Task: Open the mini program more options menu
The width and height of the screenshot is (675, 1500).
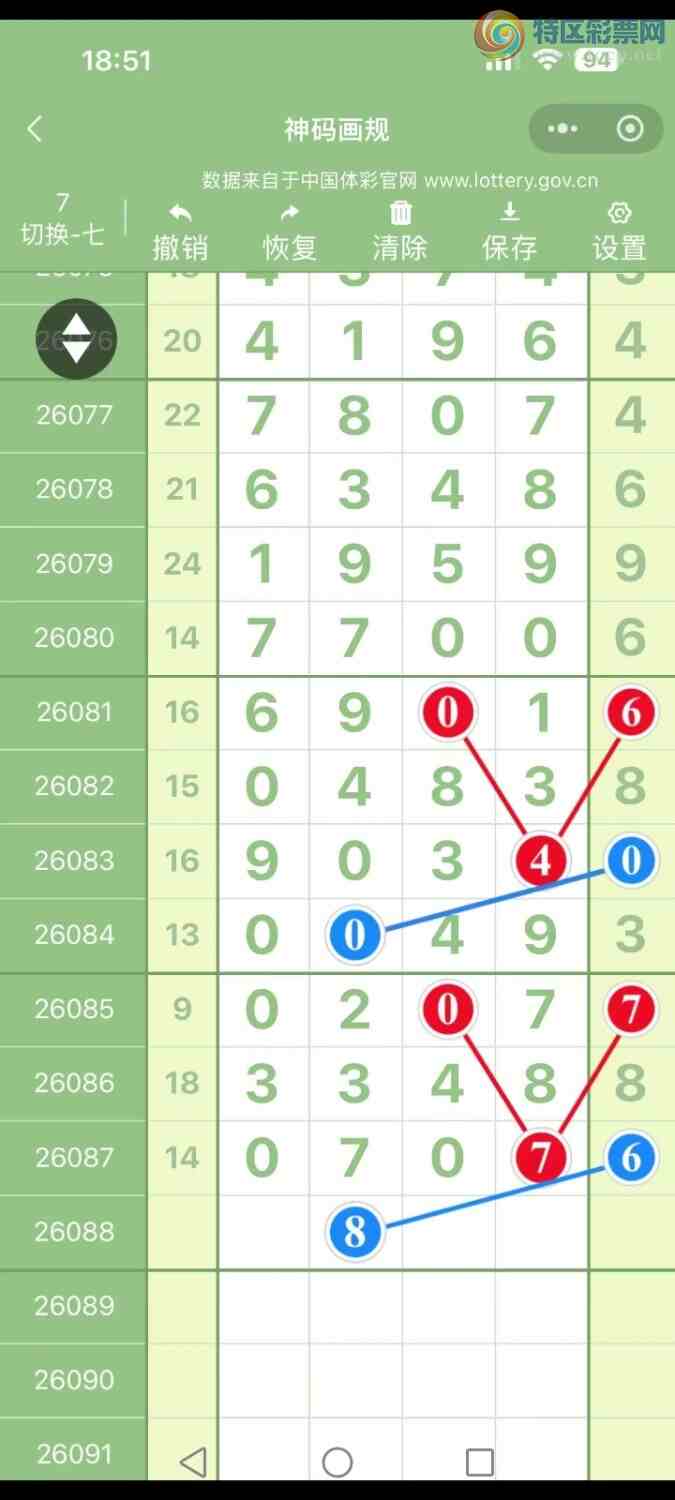Action: [563, 129]
